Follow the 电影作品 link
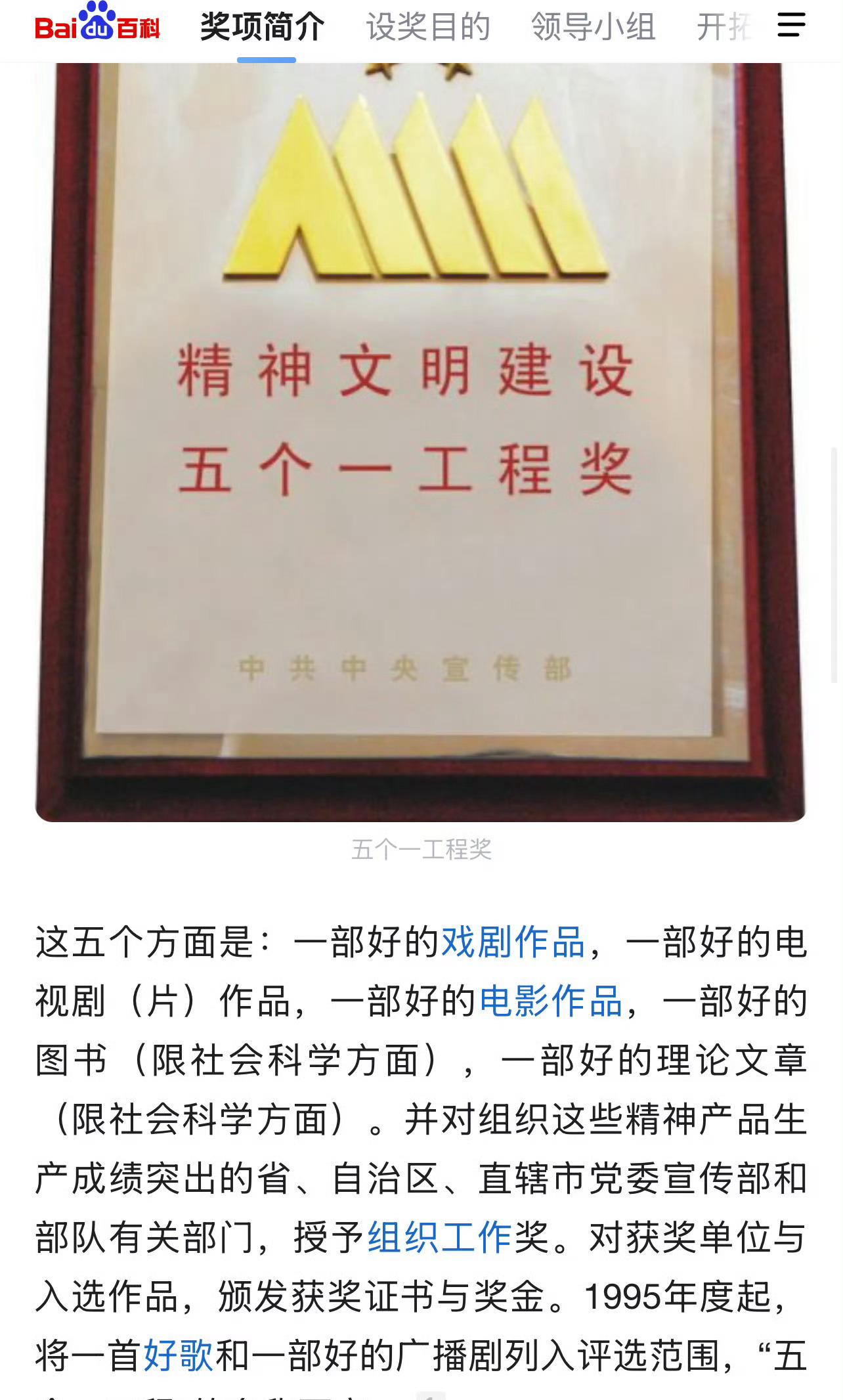The image size is (843, 1400). tap(550, 1002)
